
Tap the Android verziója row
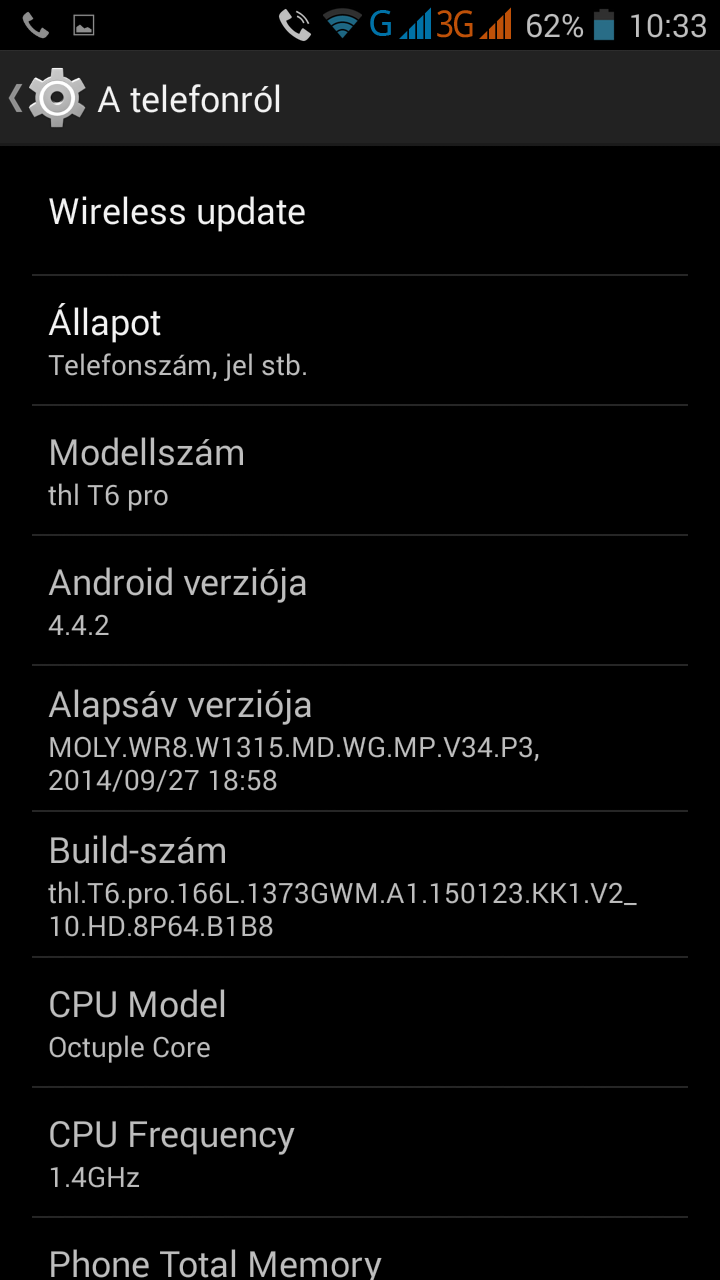click(359, 601)
